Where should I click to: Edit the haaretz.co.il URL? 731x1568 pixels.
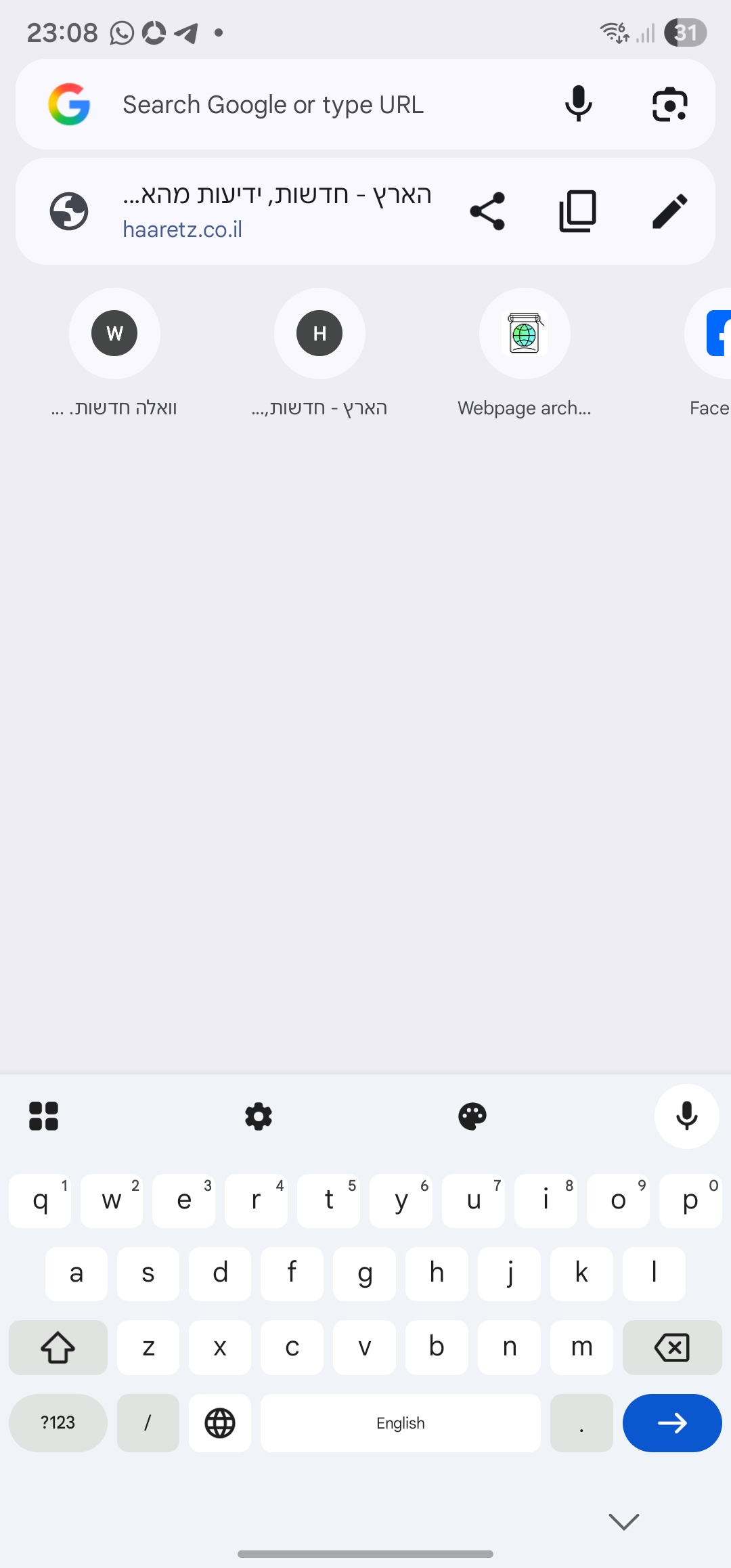click(x=669, y=211)
